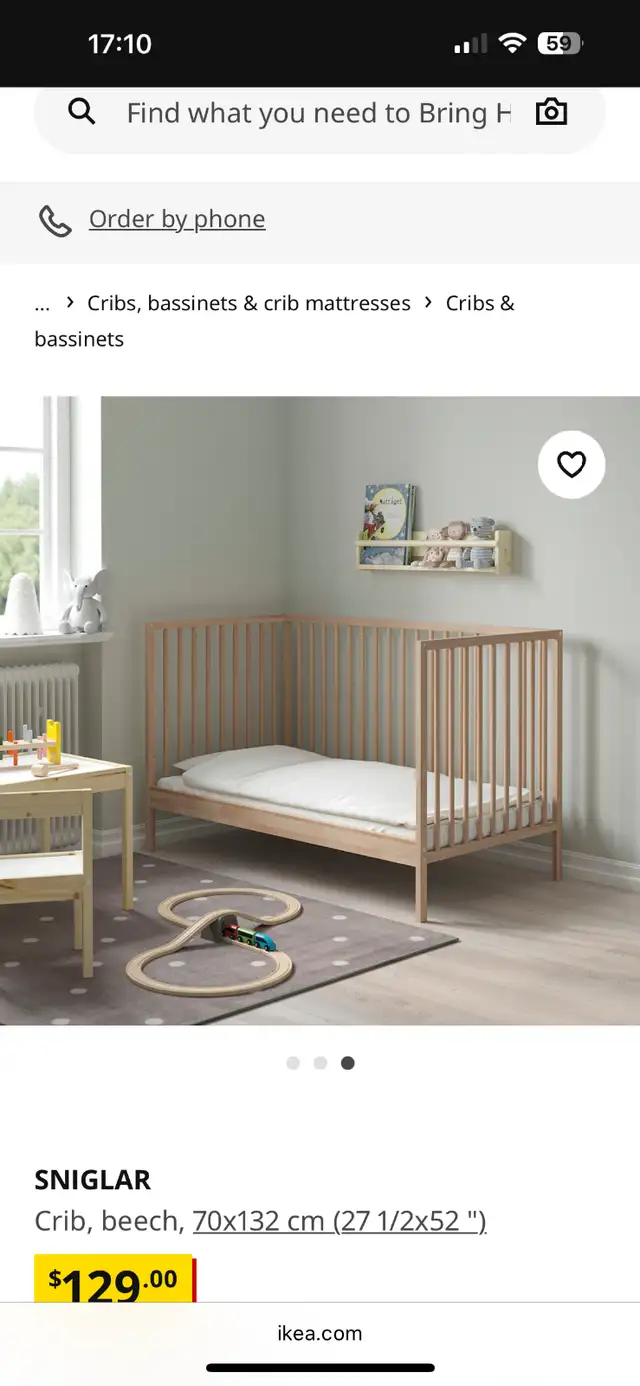Open the Order by phone link

[x=177, y=219]
